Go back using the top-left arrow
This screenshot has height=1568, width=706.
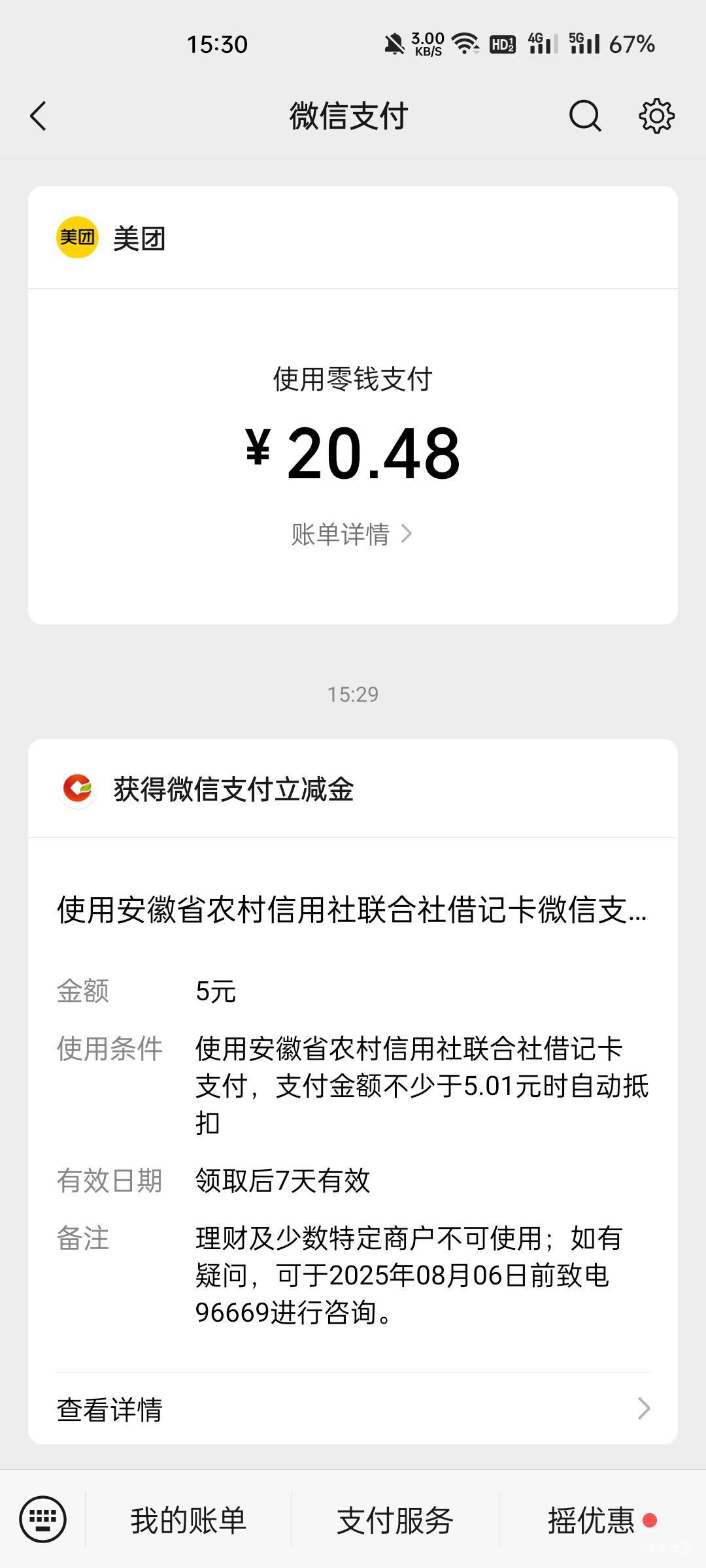tap(39, 116)
